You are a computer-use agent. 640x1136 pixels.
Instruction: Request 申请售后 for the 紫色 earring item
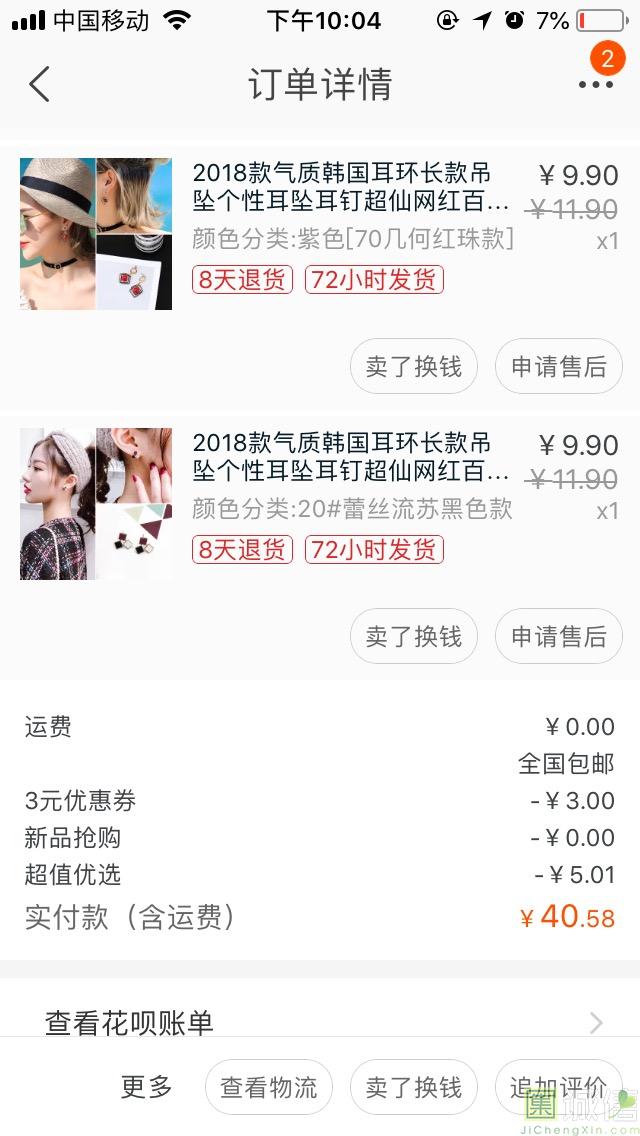tap(559, 367)
